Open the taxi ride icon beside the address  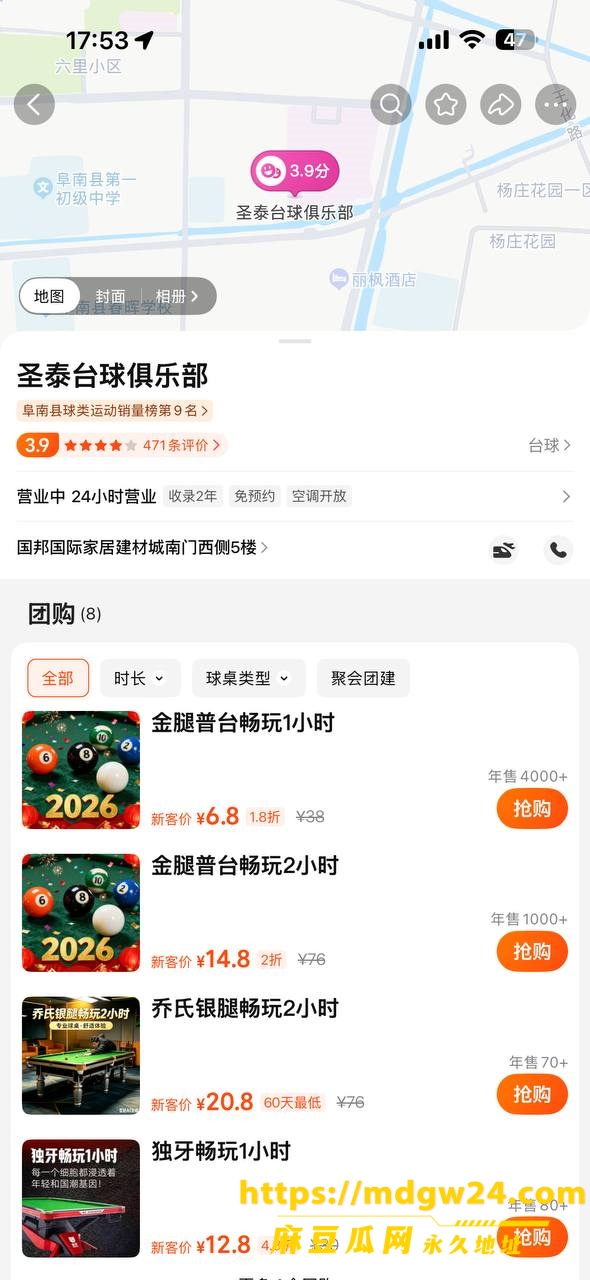coord(503,549)
